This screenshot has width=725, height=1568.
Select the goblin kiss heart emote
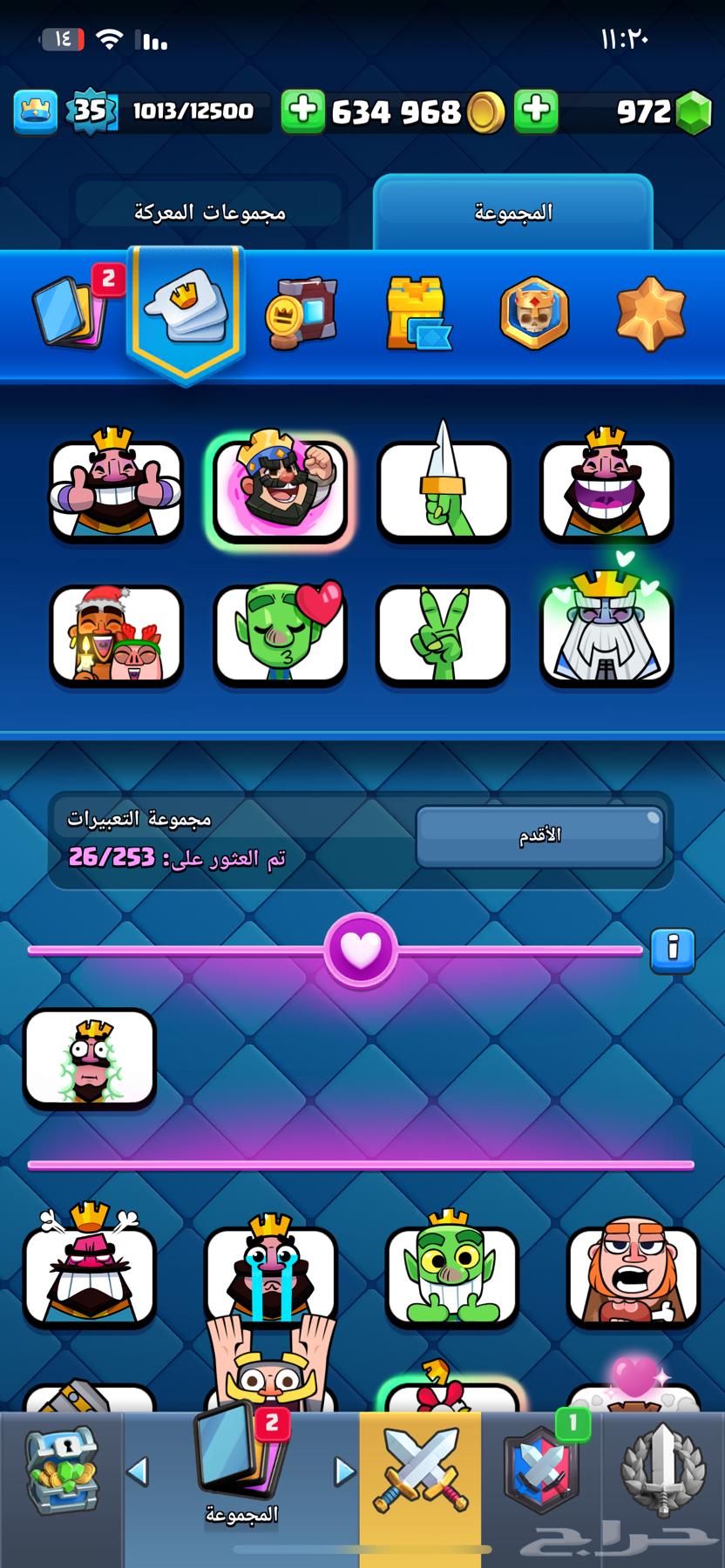[x=280, y=635]
